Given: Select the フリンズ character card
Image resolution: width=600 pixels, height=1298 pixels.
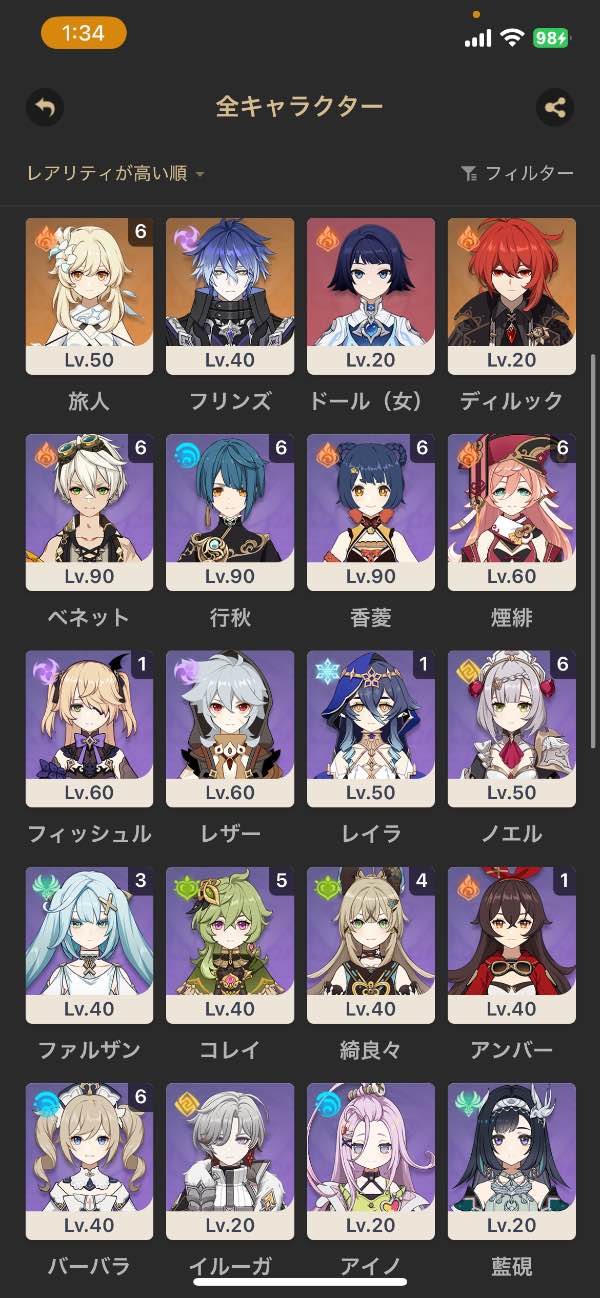Looking at the screenshot, I should pos(230,296).
